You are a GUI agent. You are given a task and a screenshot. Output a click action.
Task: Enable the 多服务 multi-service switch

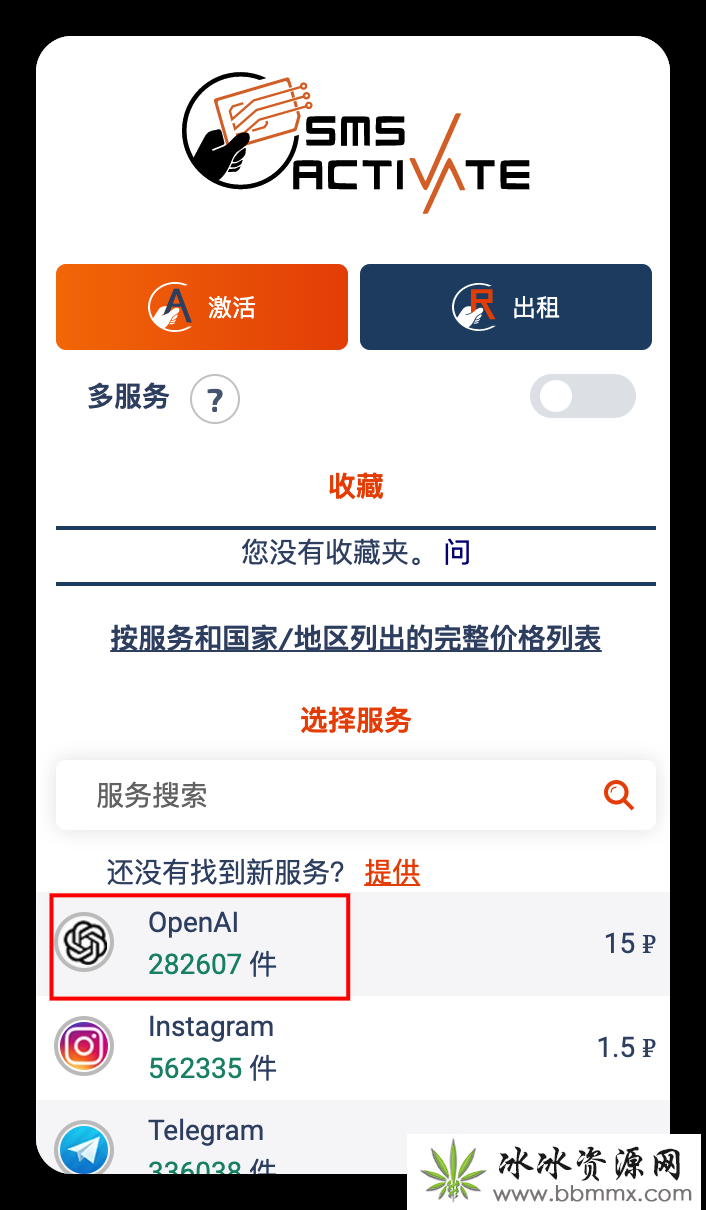pos(582,397)
